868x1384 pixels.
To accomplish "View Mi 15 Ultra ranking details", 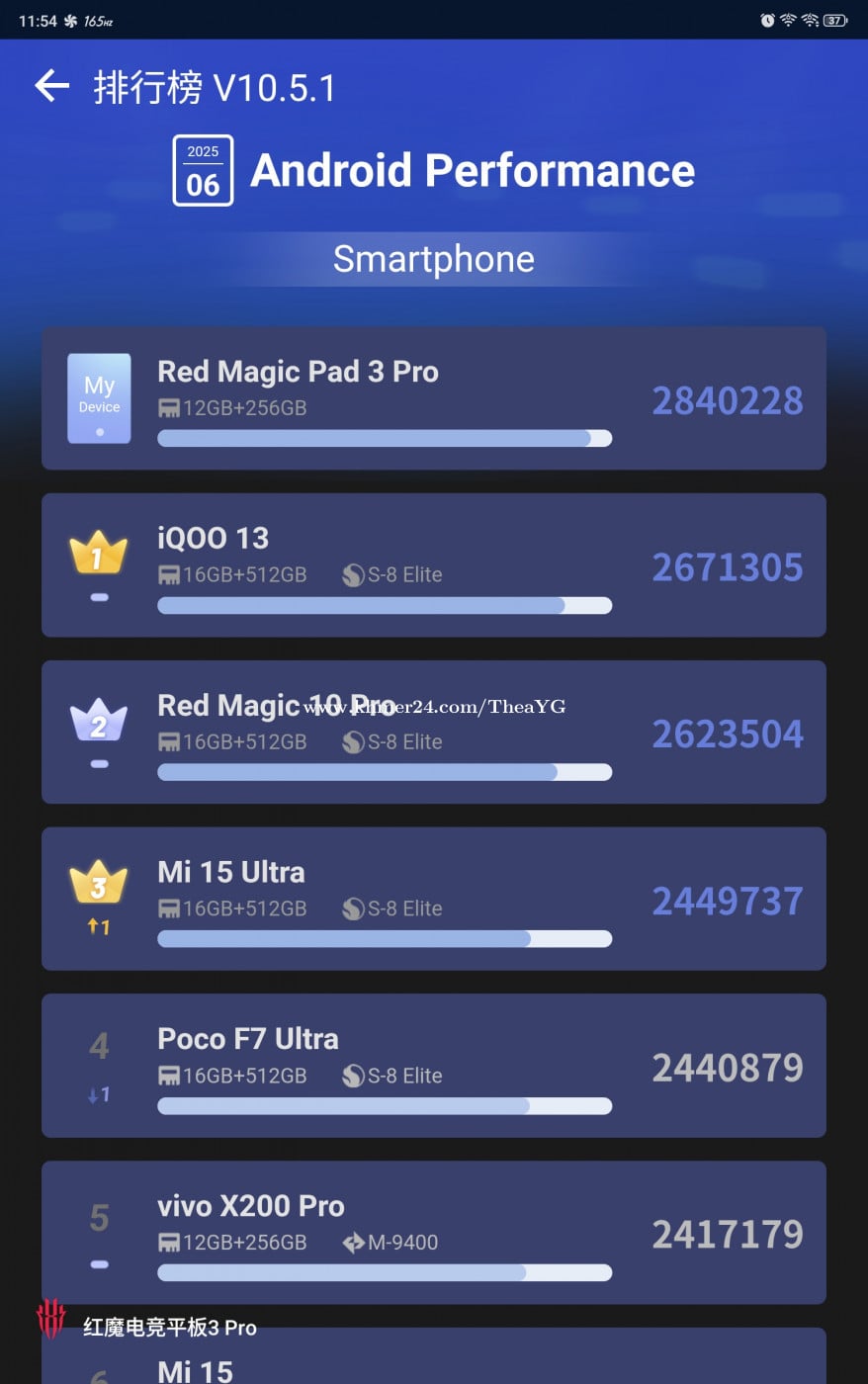I will click(x=433, y=899).
